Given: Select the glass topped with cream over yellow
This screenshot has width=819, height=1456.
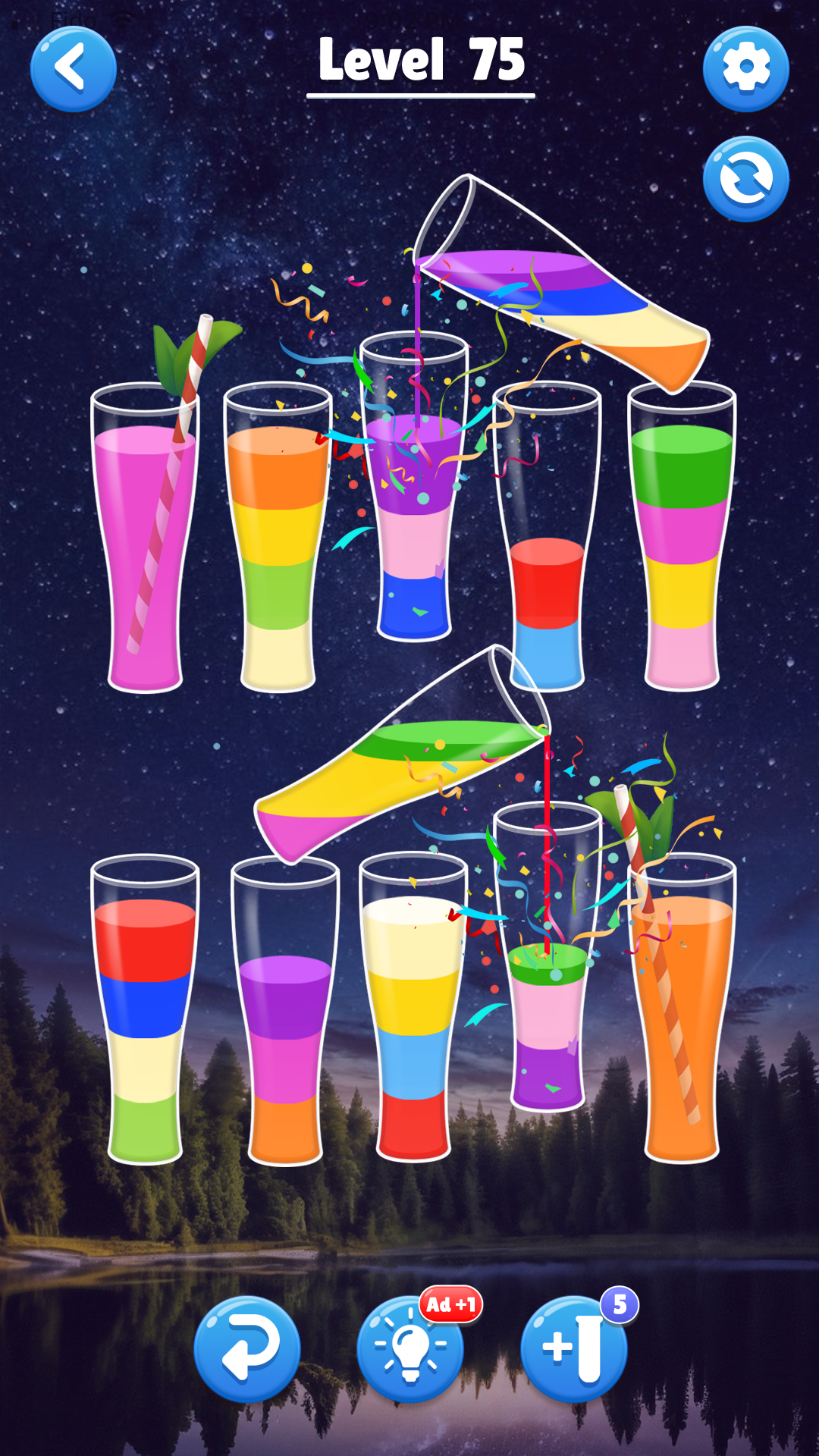Looking at the screenshot, I should [x=413, y=1009].
